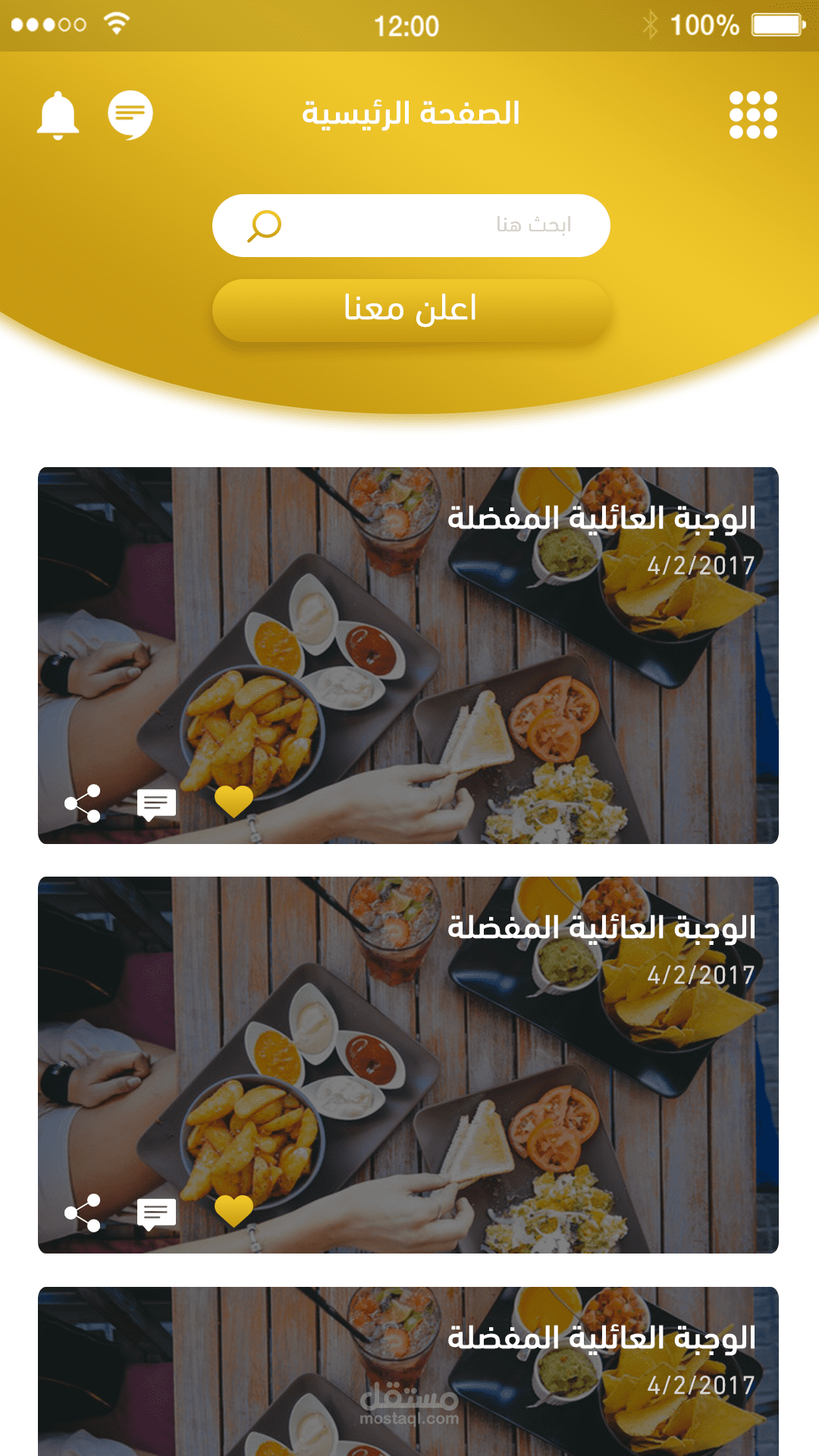This screenshot has height=1456, width=819.
Task: Tap the اعلن معنا button
Action: click(x=411, y=309)
